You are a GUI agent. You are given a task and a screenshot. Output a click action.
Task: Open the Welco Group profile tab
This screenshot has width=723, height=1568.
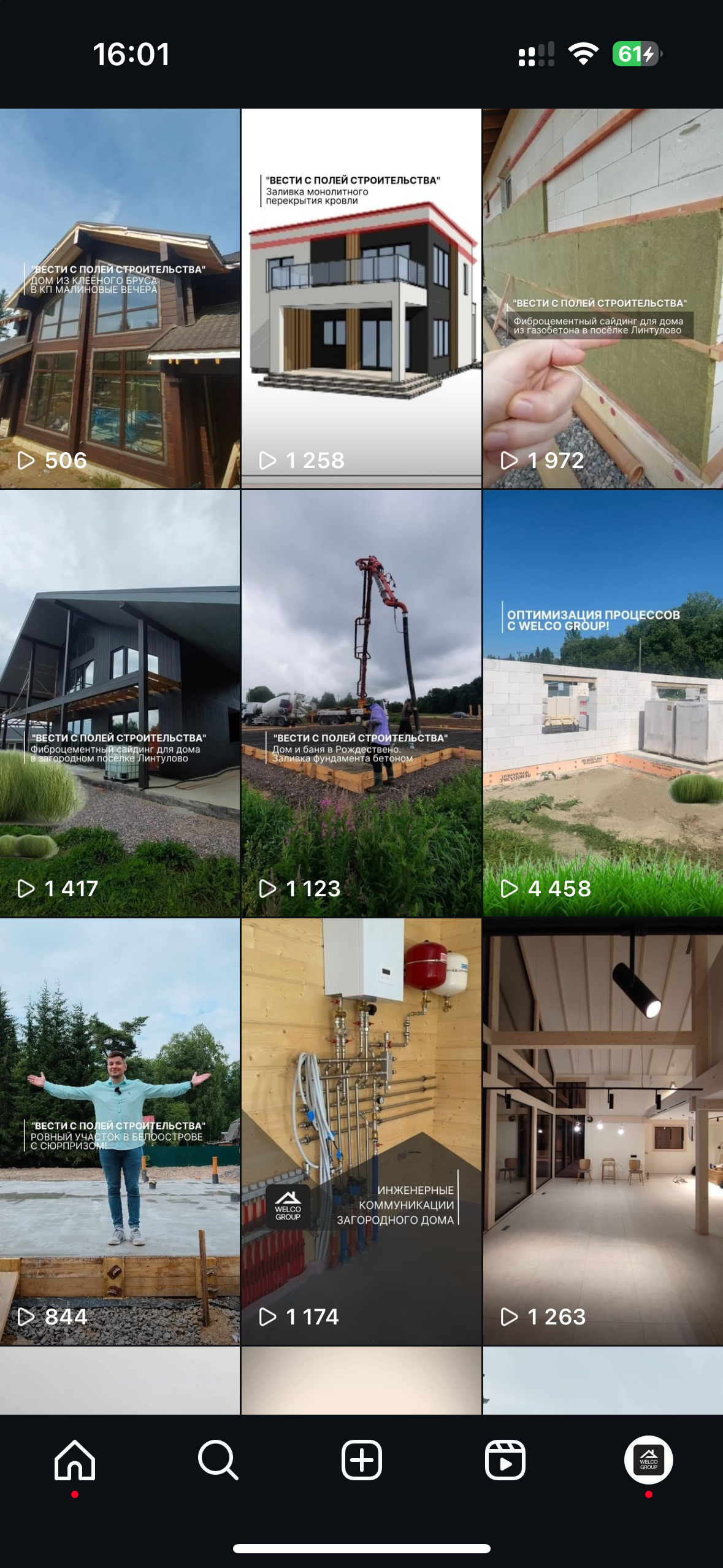(x=648, y=1460)
